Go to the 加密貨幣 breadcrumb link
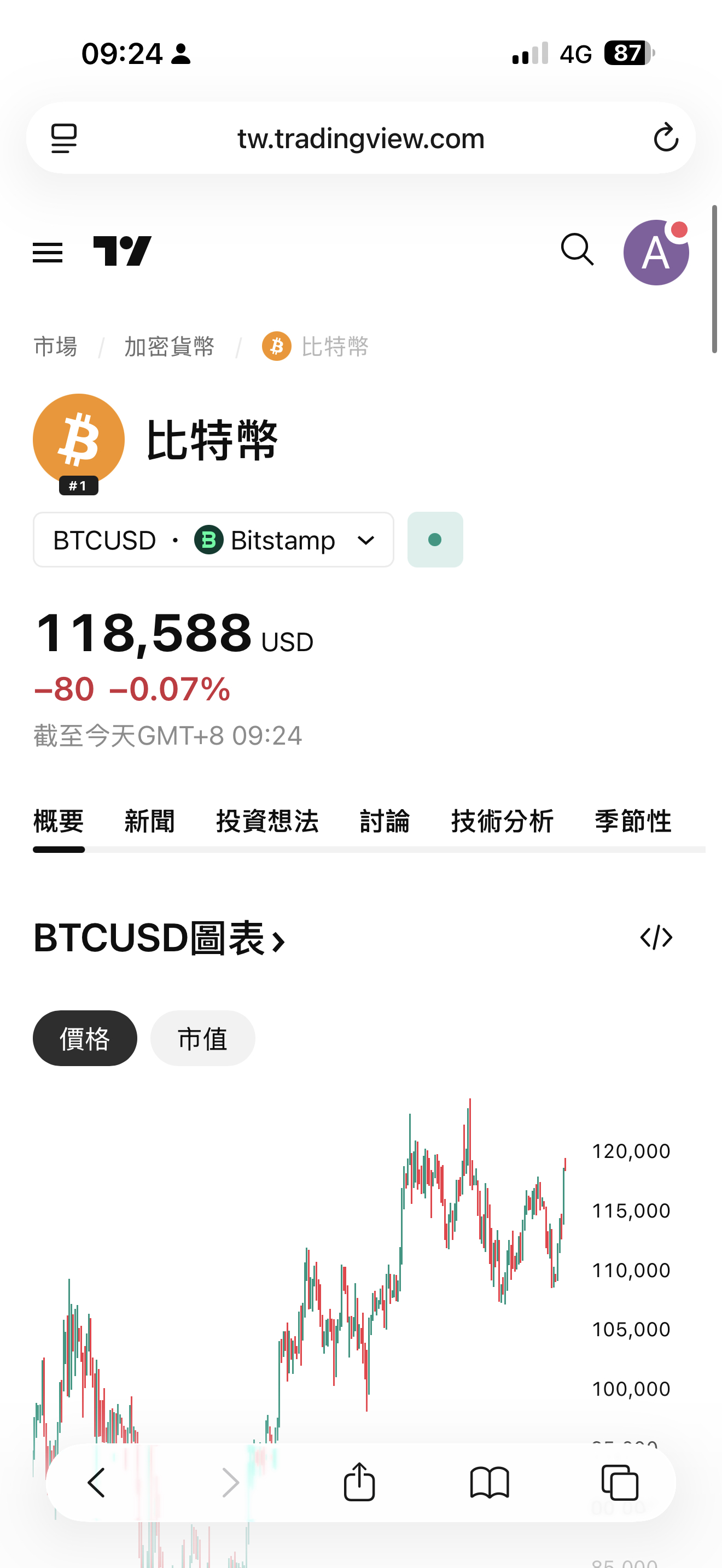The height and width of the screenshot is (1568, 722). click(x=169, y=347)
